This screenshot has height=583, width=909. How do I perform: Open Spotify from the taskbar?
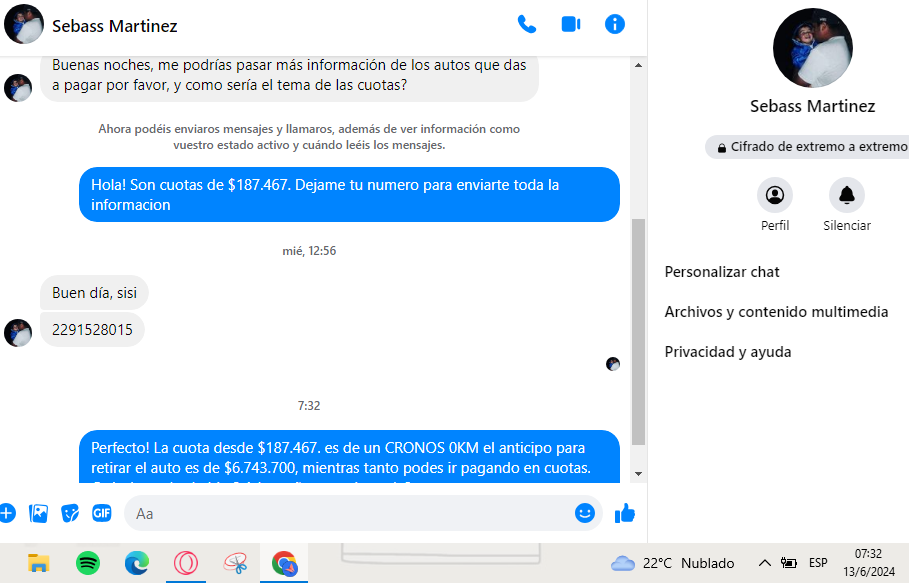[x=88, y=563]
